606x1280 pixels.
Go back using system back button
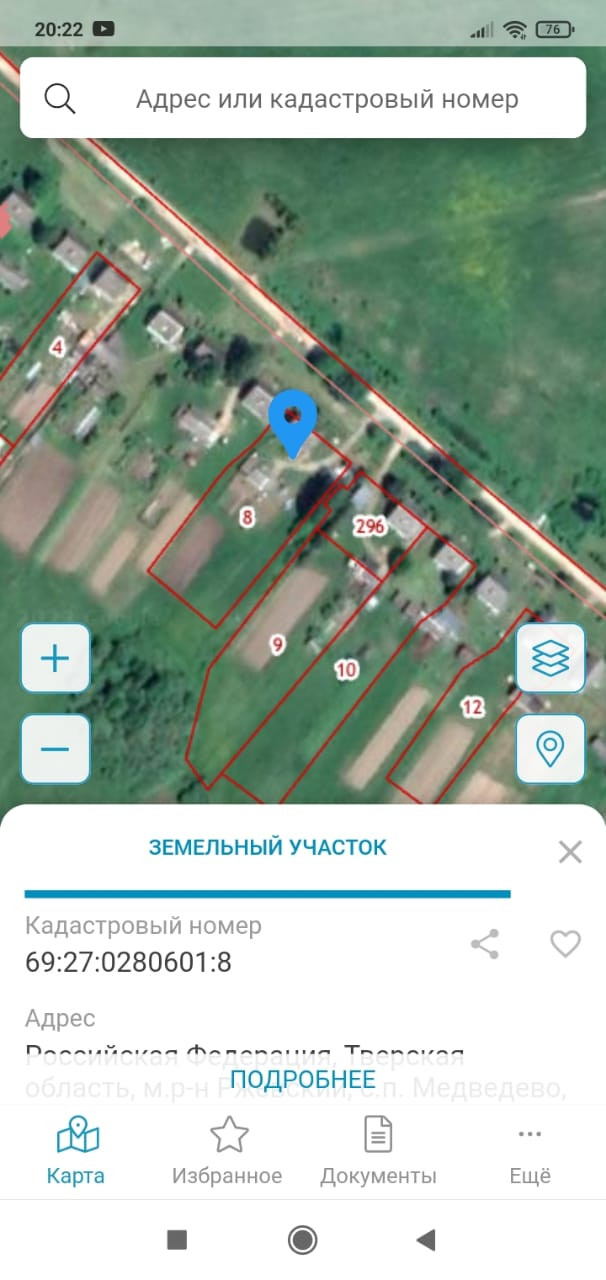(x=426, y=1241)
